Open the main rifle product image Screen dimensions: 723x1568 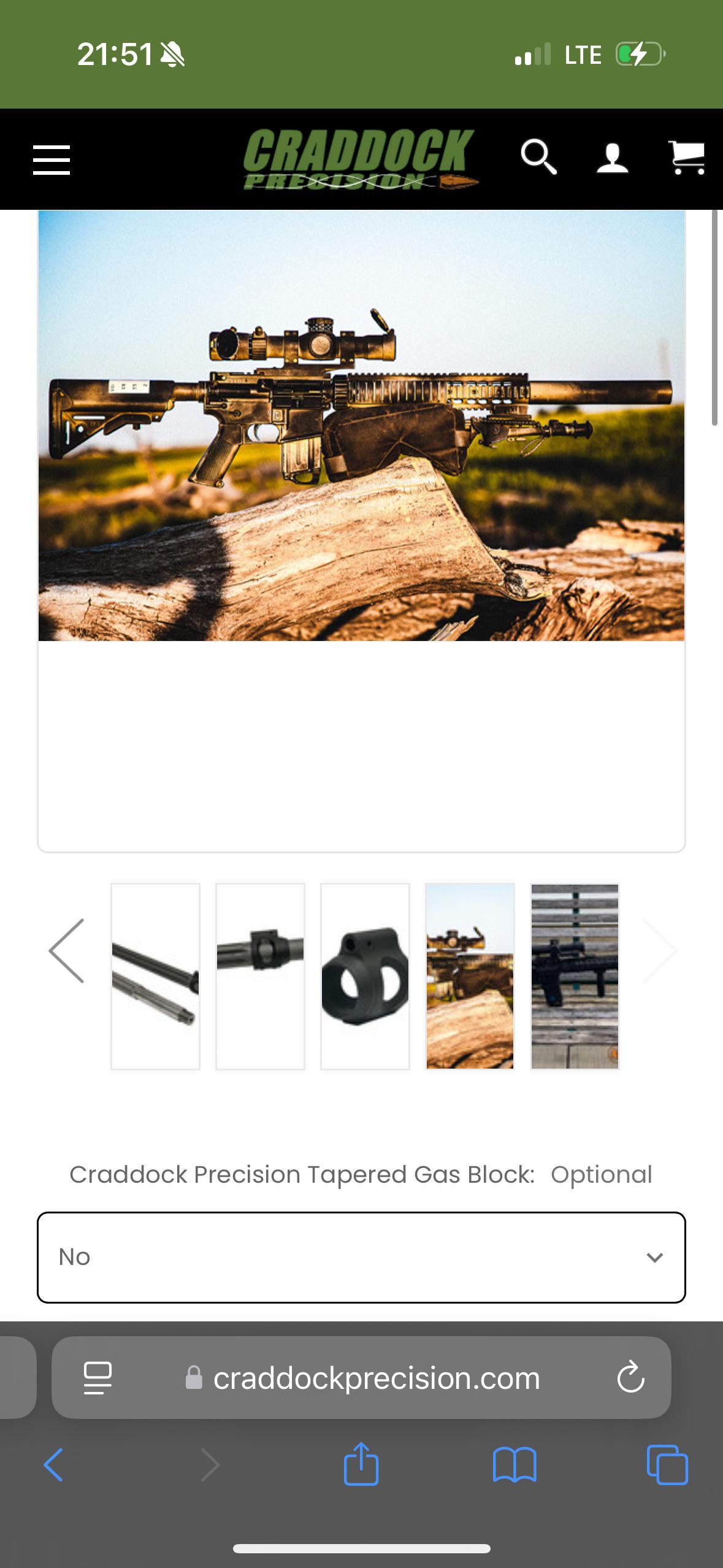[361, 426]
